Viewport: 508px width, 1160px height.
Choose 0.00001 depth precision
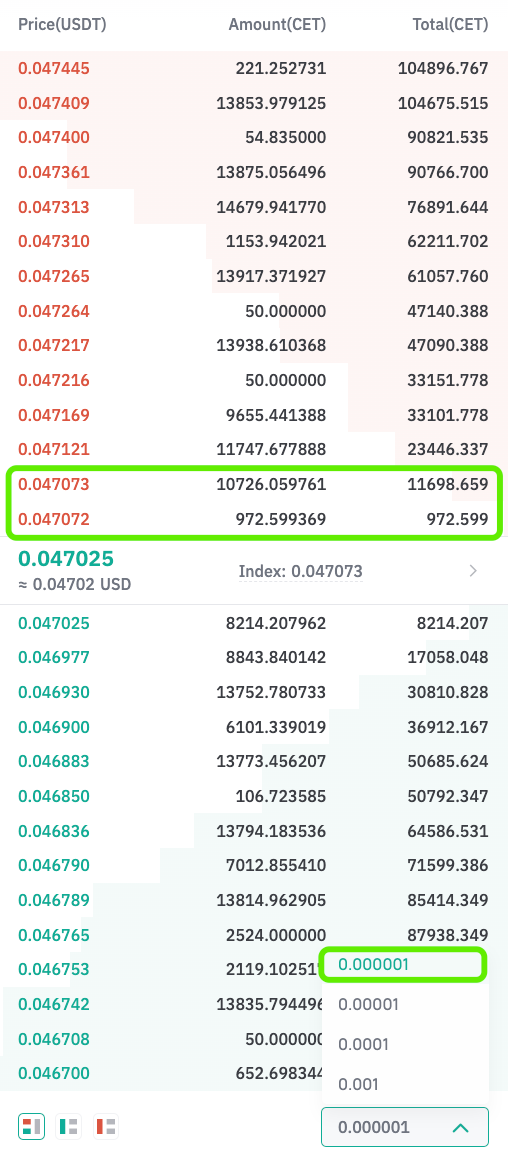point(405,1004)
